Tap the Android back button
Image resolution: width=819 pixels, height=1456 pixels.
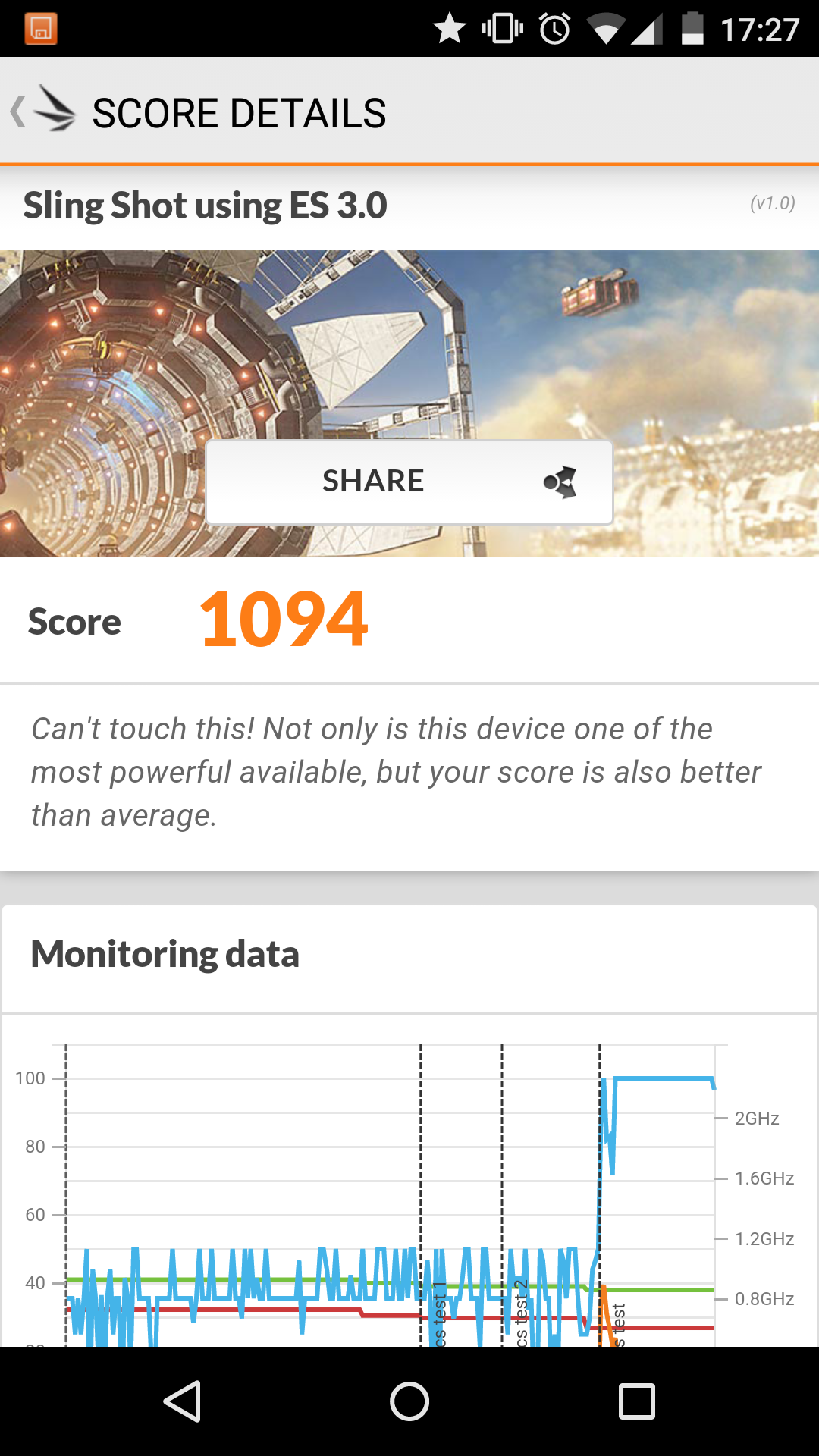(182, 1401)
